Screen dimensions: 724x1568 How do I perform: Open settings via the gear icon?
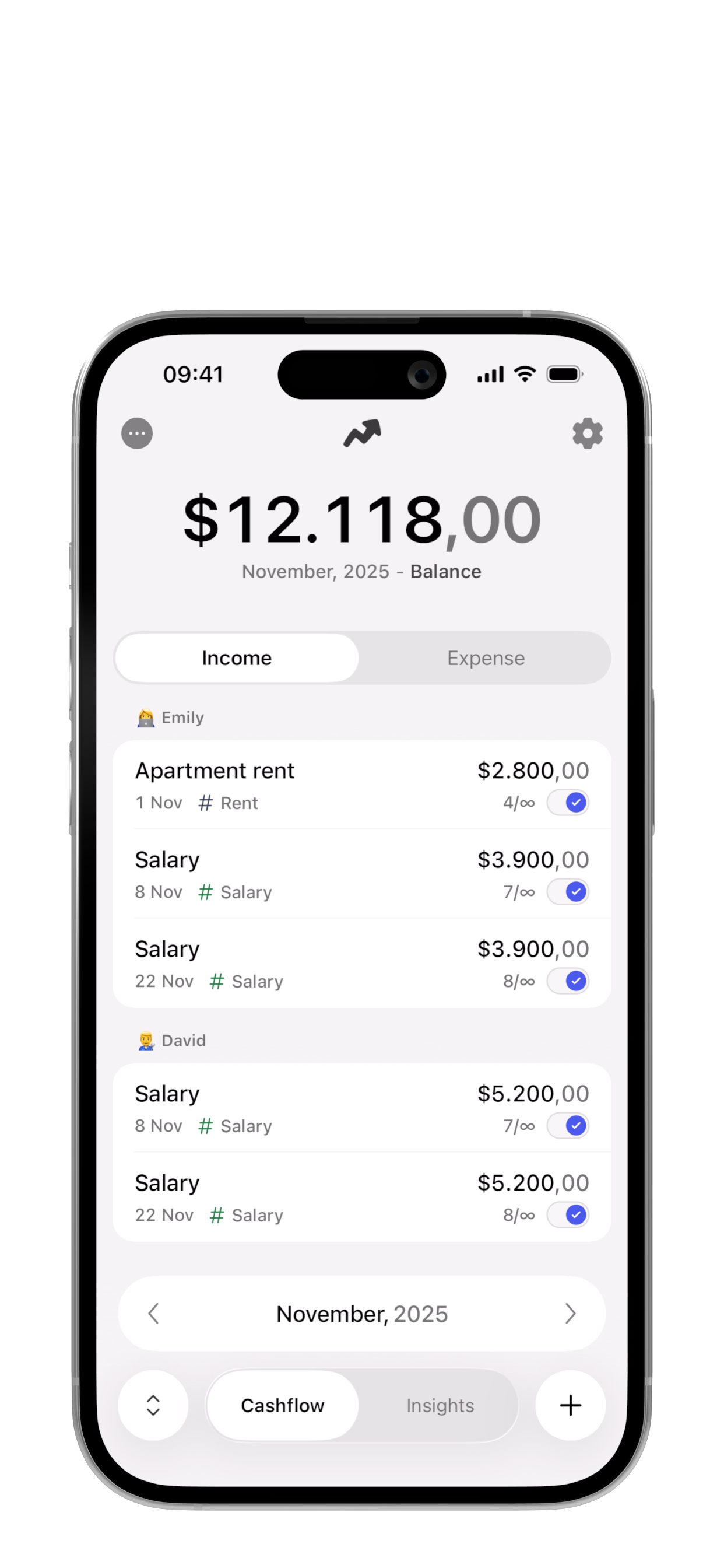tap(587, 433)
